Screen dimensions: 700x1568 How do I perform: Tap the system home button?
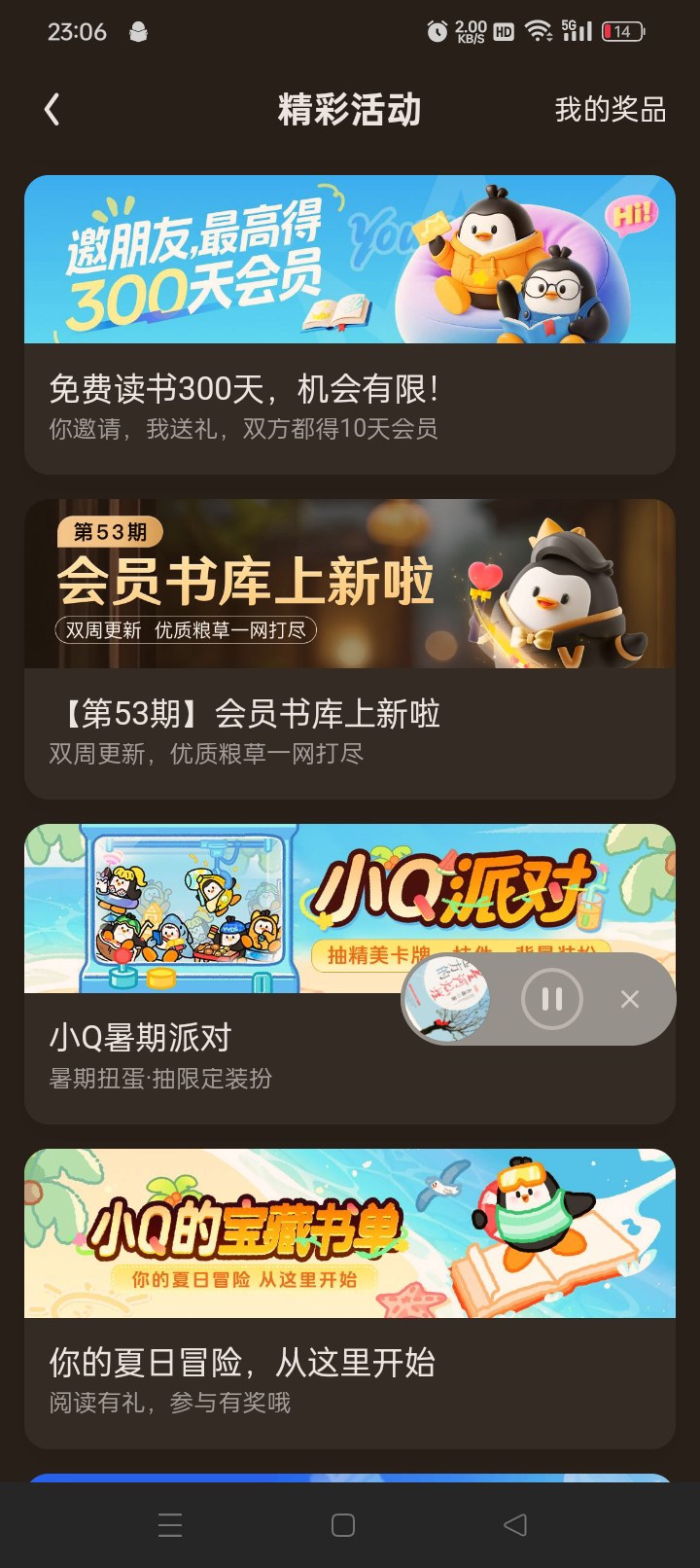[343, 1525]
